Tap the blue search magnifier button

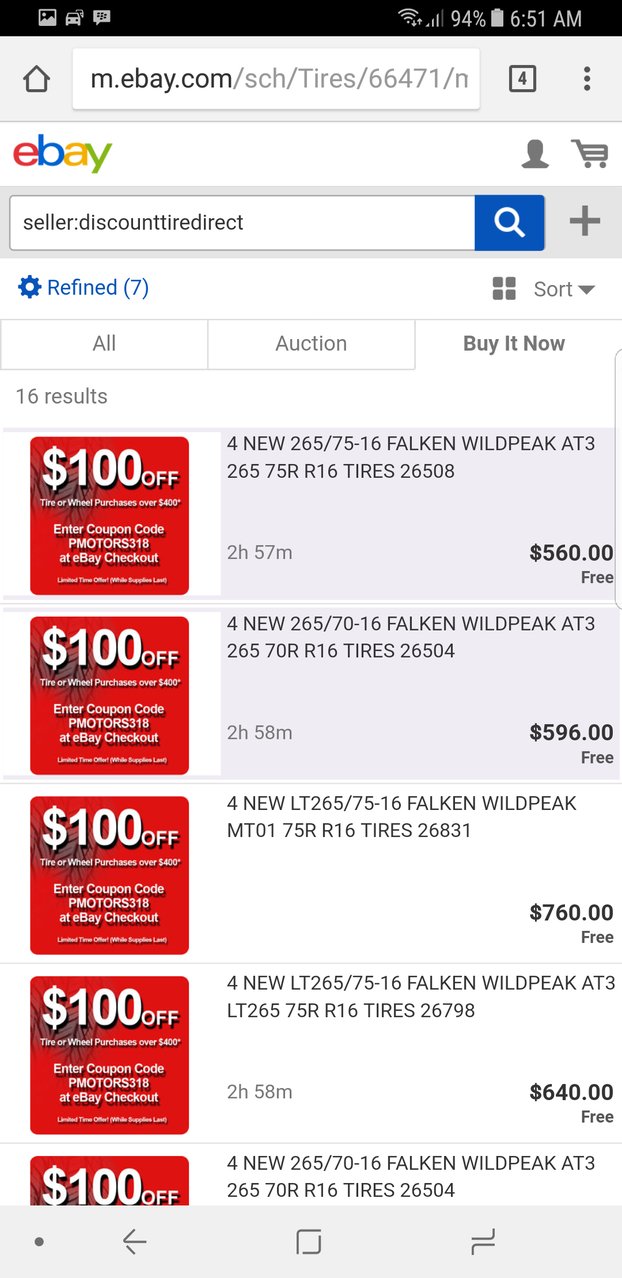click(x=510, y=222)
